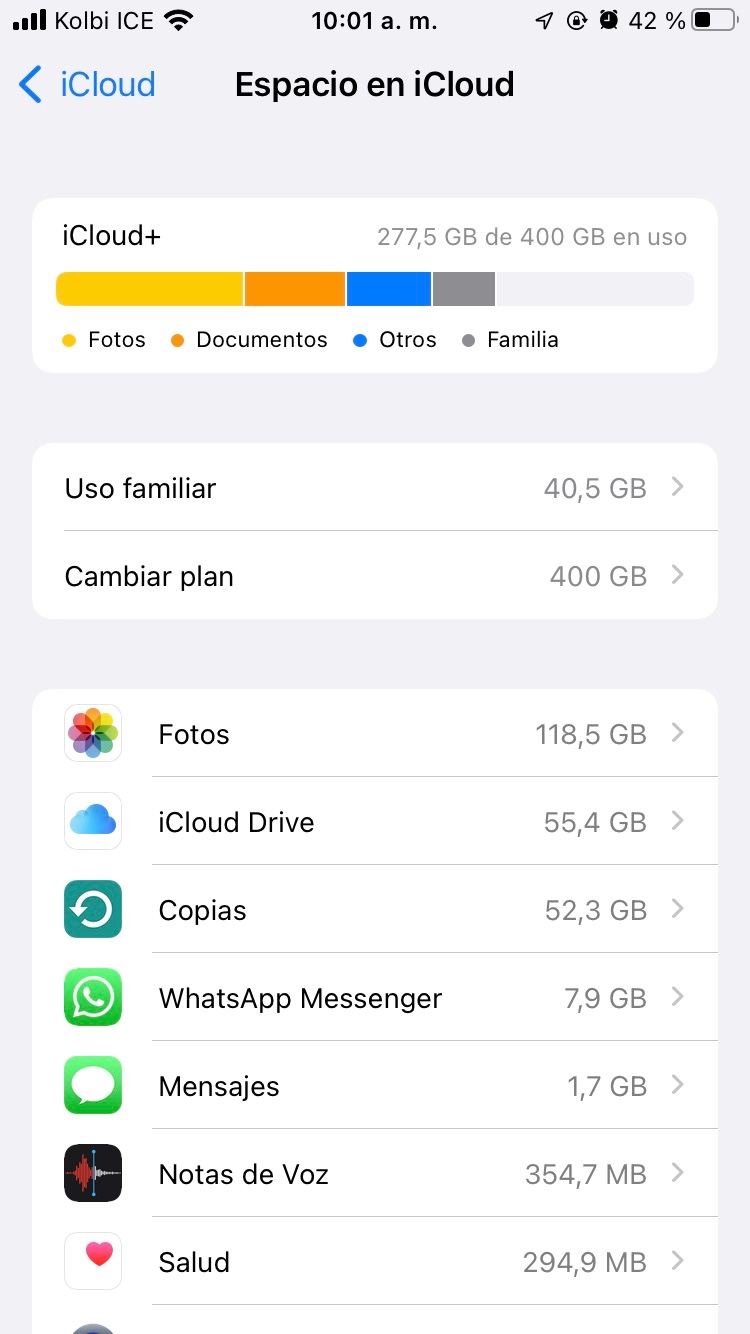The width and height of the screenshot is (750, 1334).
Task: Open Cambiar plan option
Action: point(375,576)
